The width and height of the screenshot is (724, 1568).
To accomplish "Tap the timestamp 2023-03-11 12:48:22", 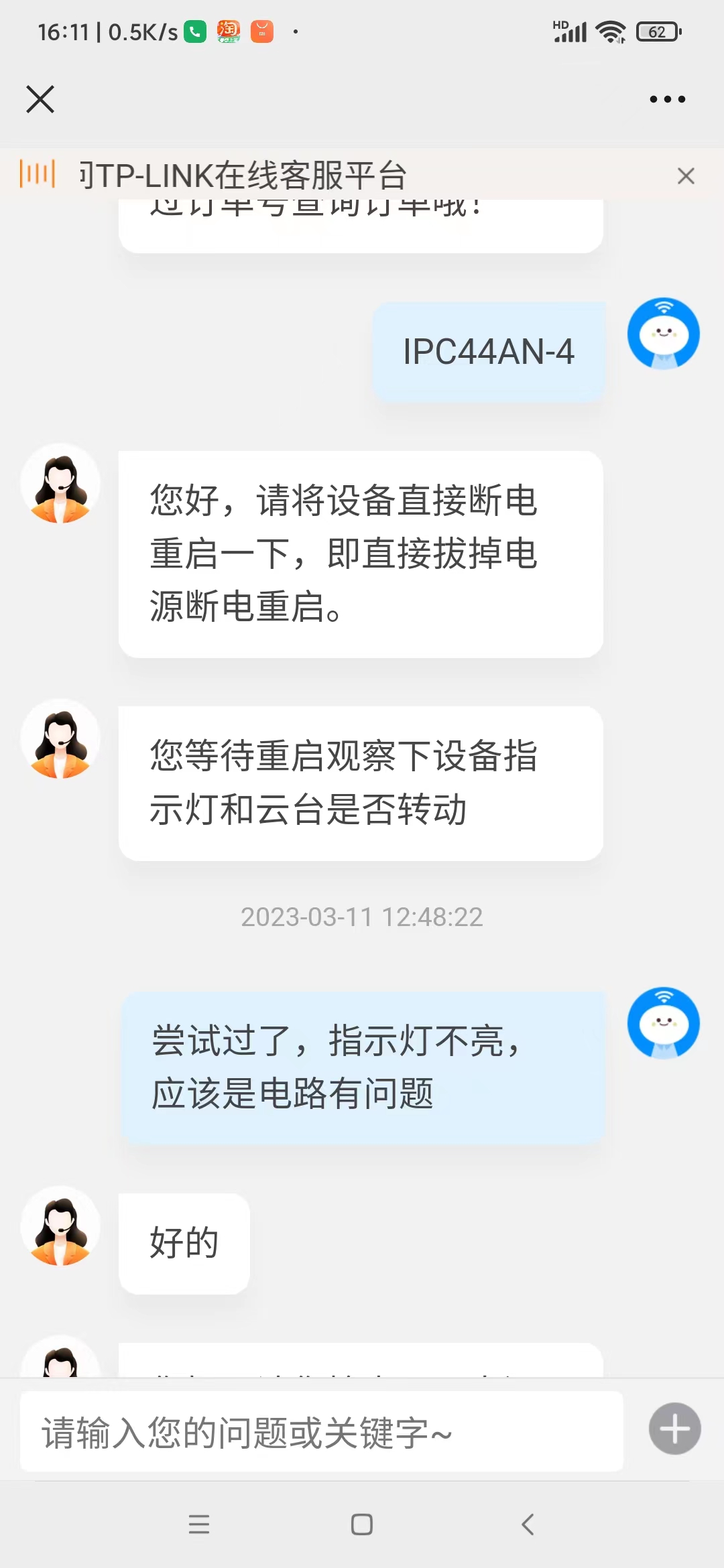I will (362, 917).
